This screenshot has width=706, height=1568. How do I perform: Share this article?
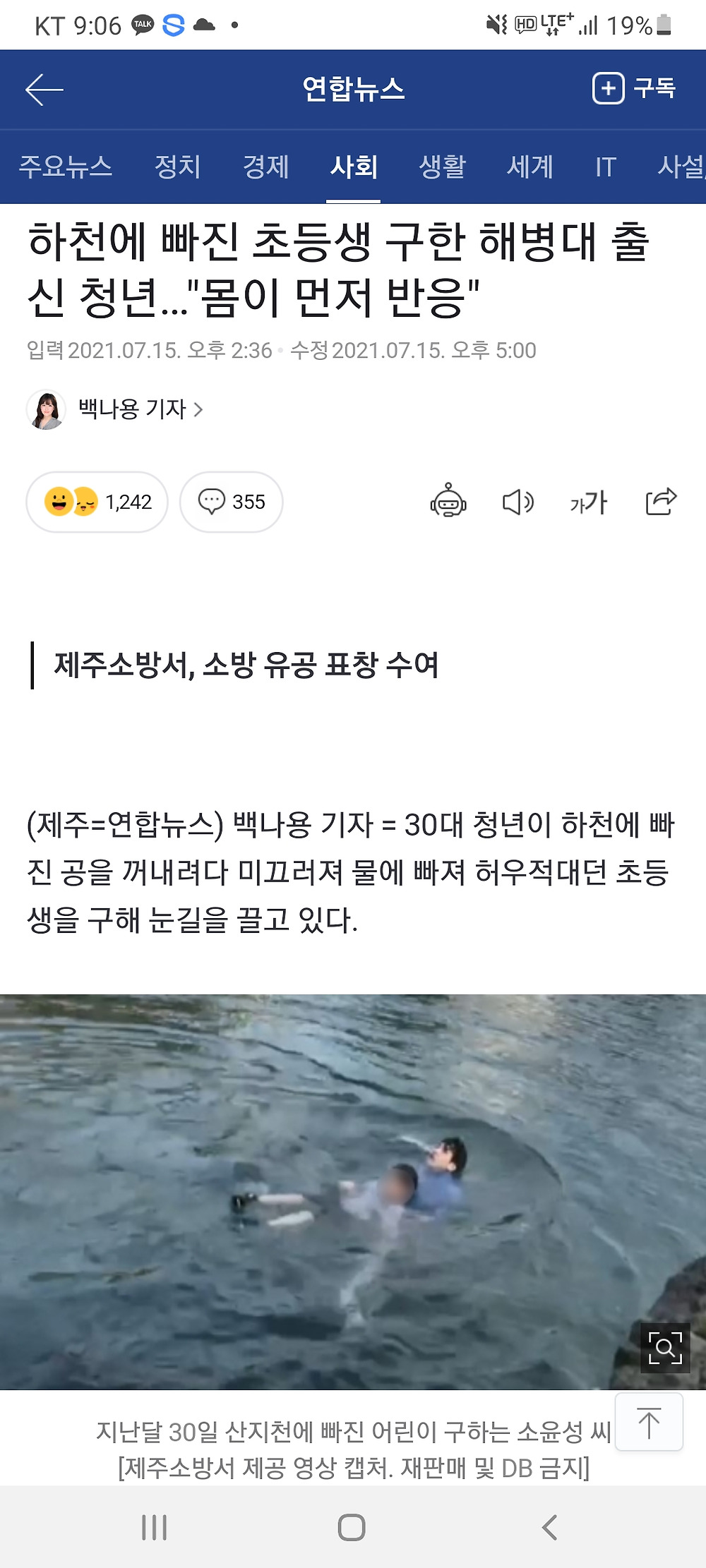tap(662, 502)
